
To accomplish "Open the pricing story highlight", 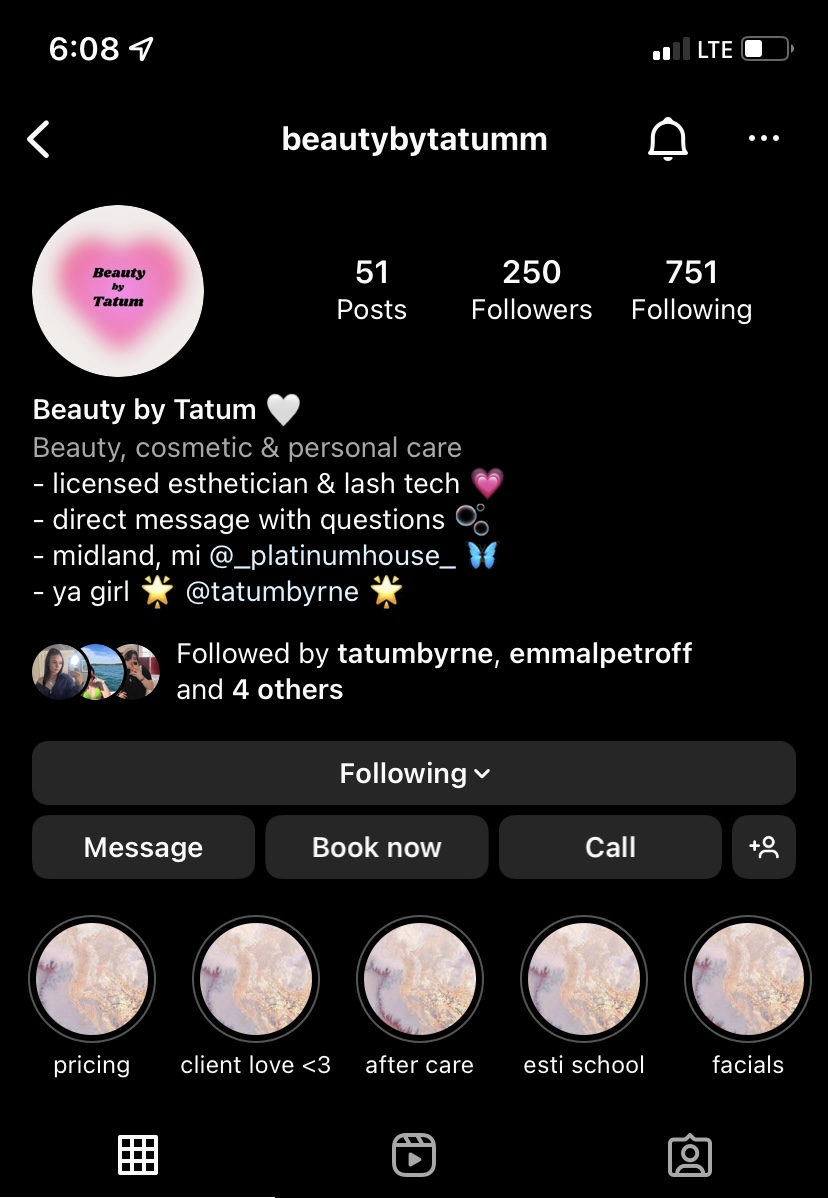I will 92,979.
